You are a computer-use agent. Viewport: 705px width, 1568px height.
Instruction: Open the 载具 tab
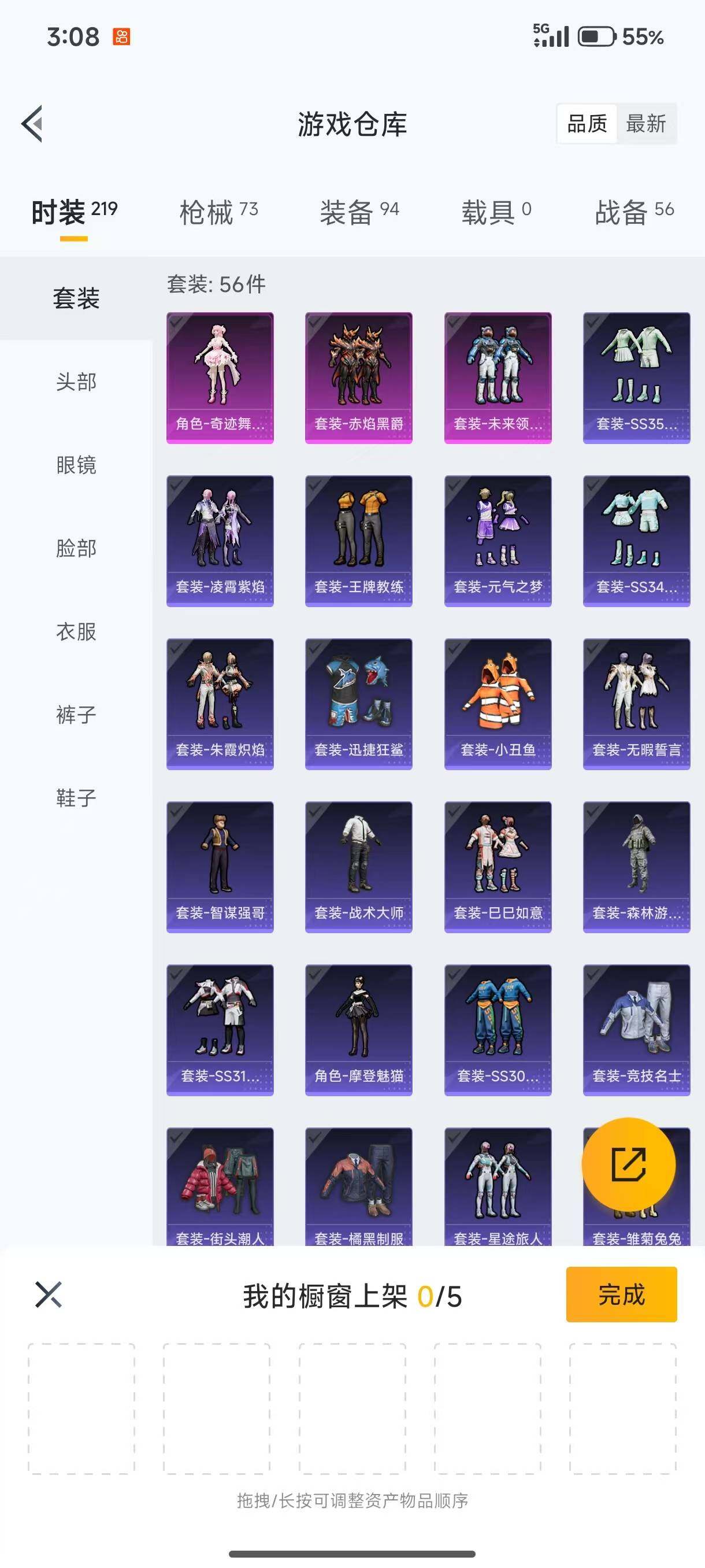click(496, 212)
